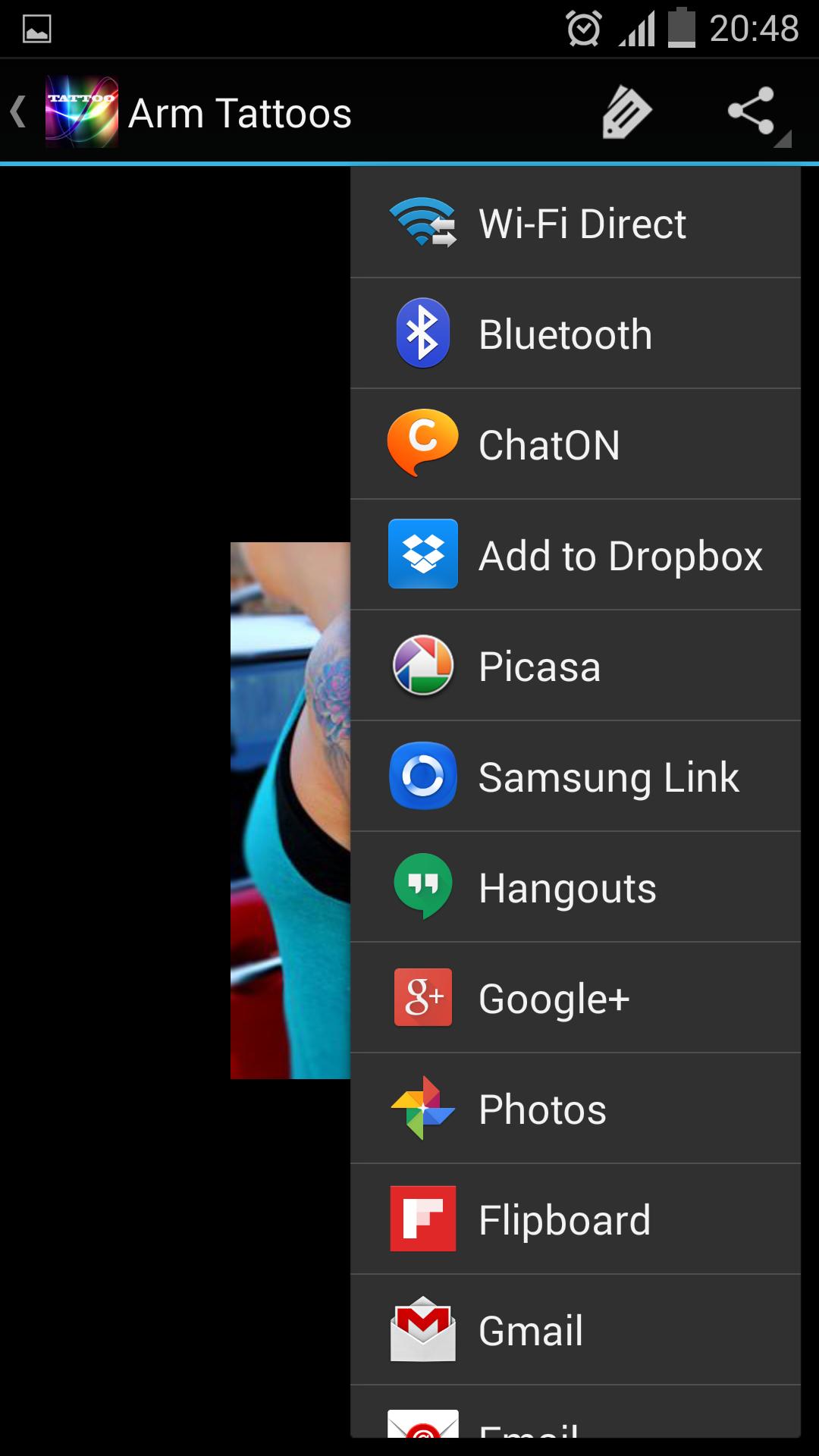Choose the partially visible Email option

pos(576,1417)
